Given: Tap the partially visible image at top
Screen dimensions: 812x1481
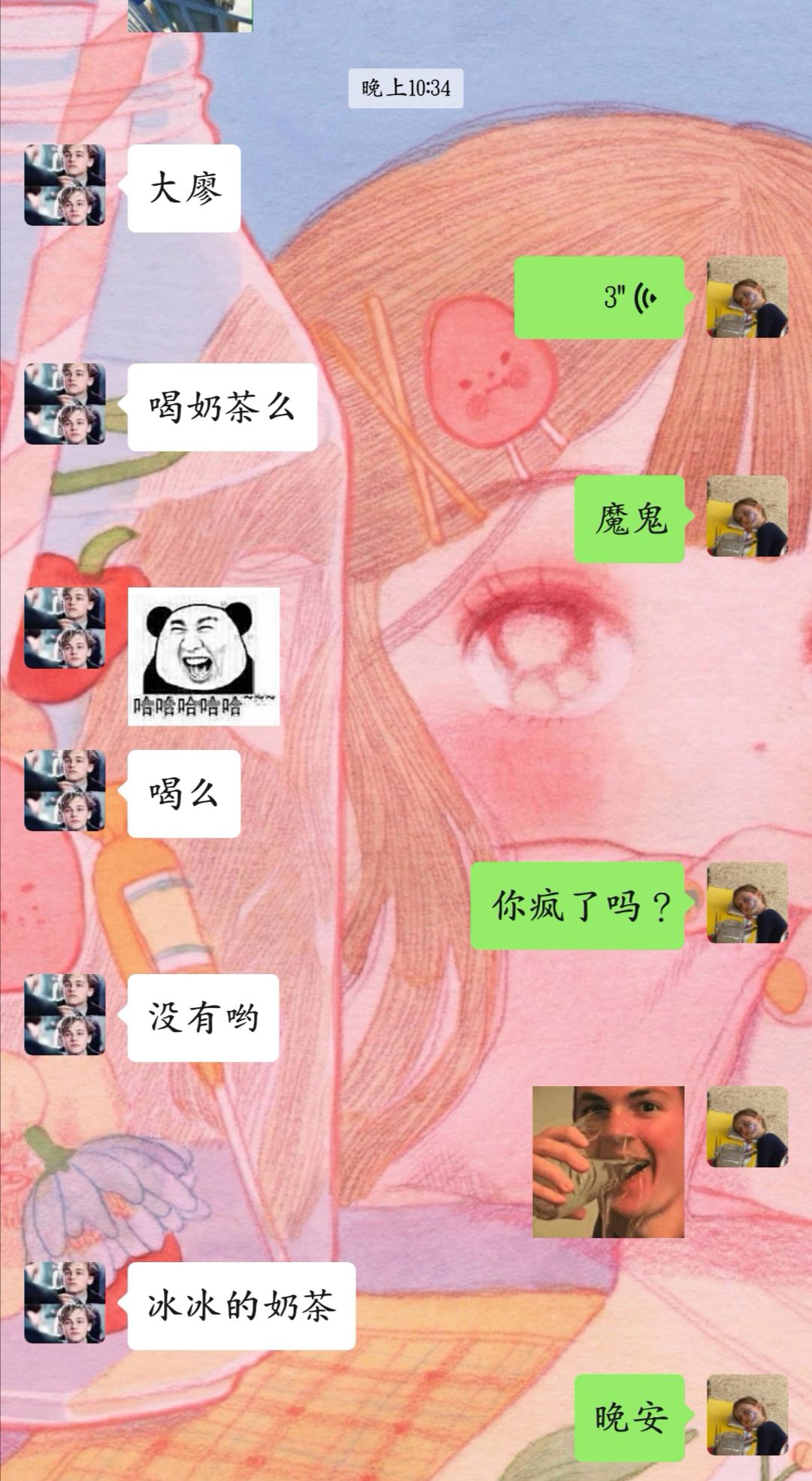Looking at the screenshot, I should 189,15.
